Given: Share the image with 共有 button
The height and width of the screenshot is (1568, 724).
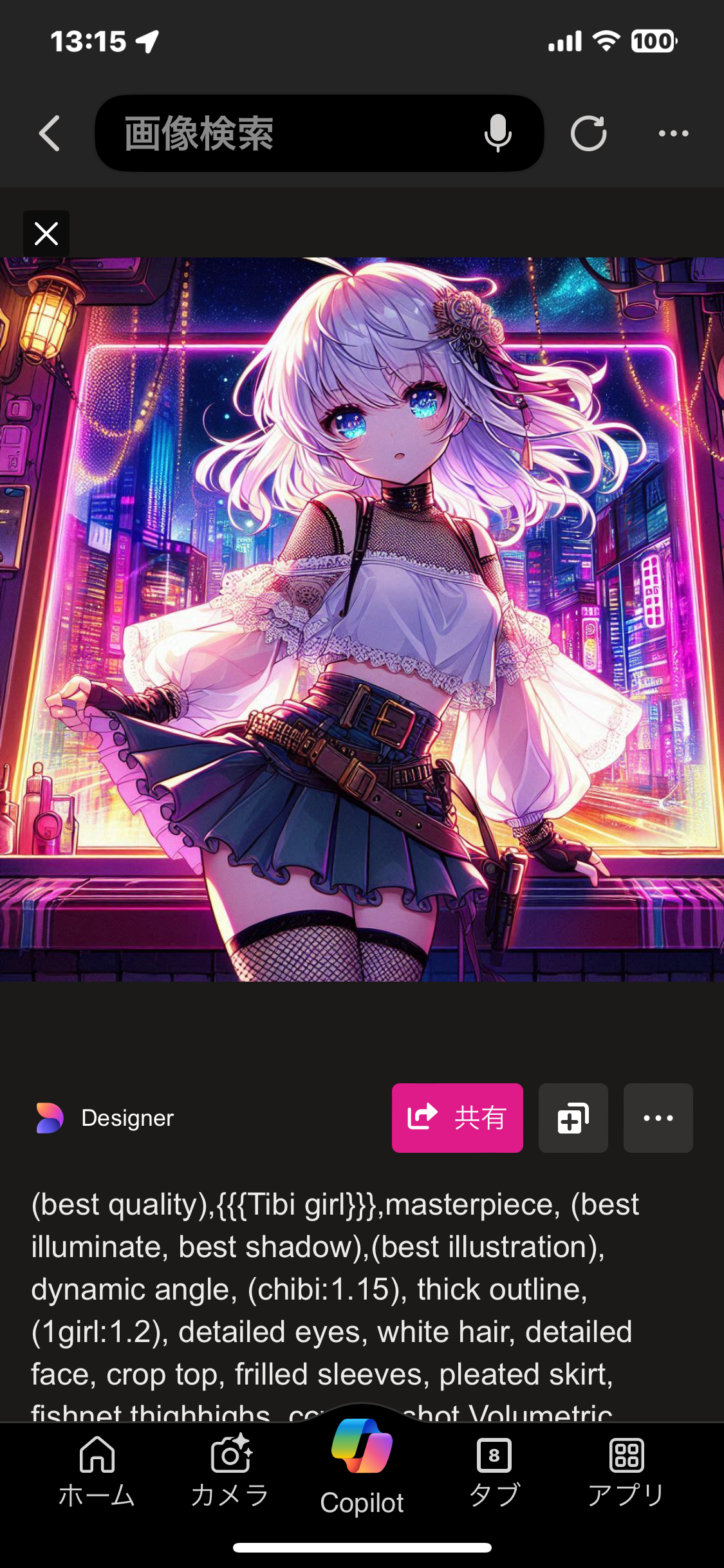Looking at the screenshot, I should tap(457, 1118).
